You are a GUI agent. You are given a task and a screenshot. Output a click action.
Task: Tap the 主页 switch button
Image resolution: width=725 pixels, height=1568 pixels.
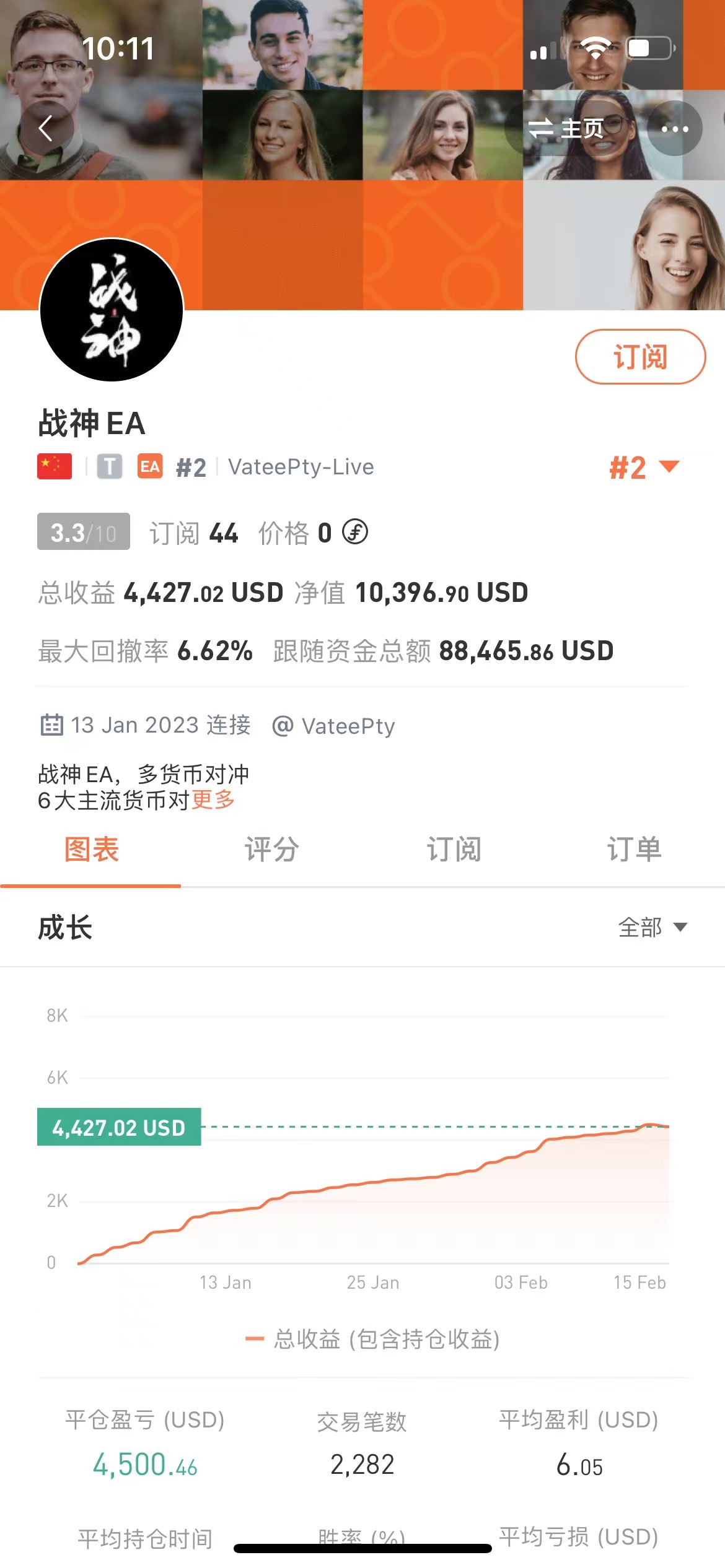(x=566, y=129)
